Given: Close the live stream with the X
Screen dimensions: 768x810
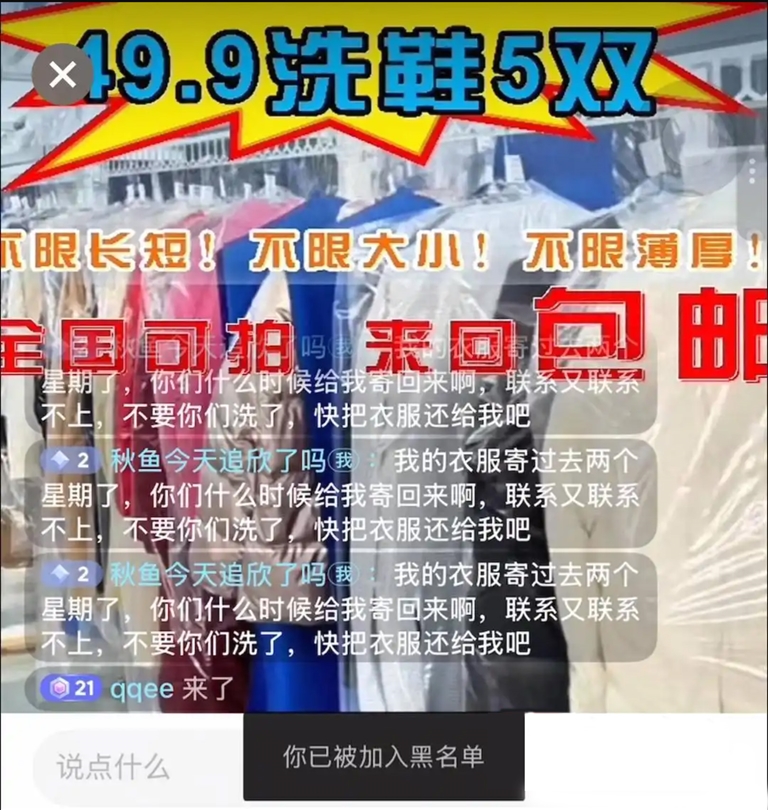Looking at the screenshot, I should (62, 74).
